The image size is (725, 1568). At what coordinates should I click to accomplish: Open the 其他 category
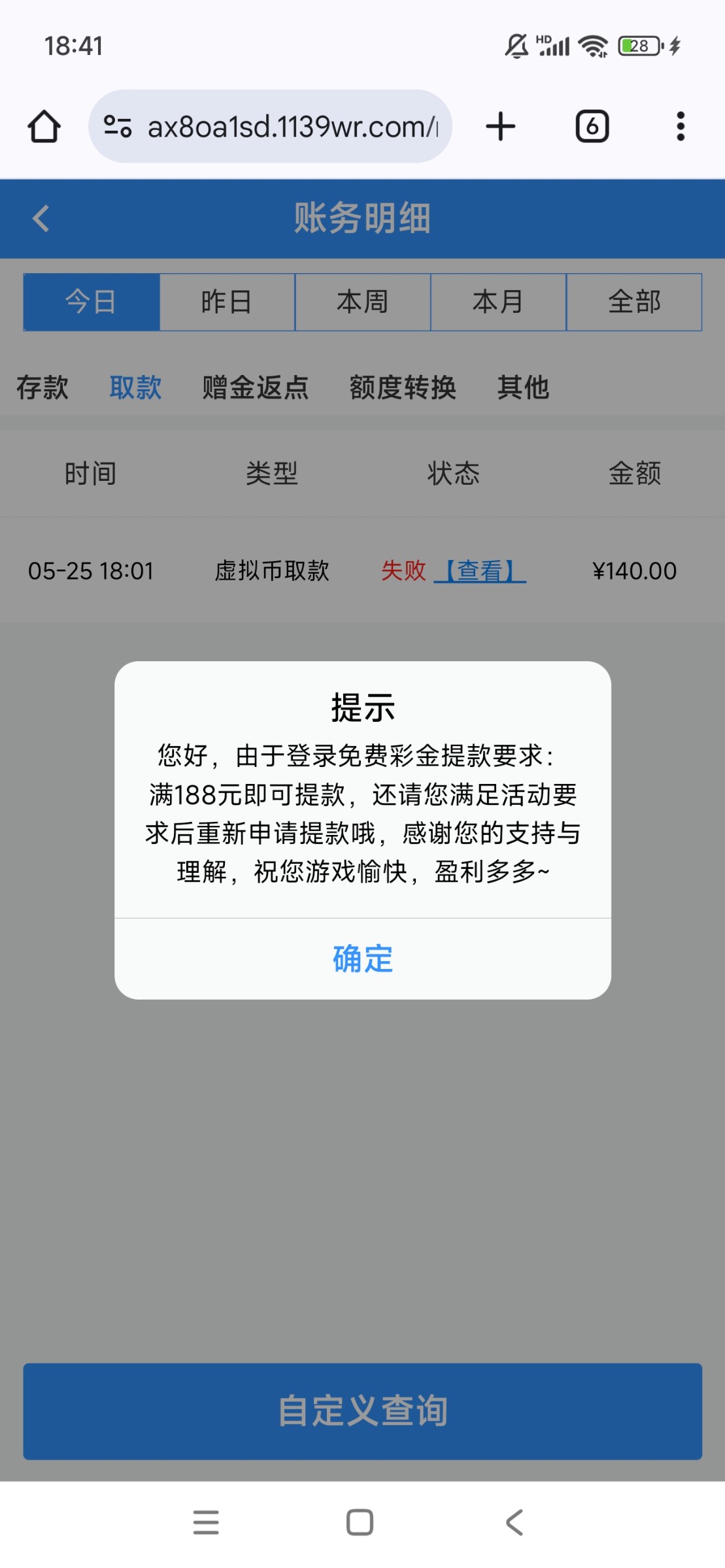click(523, 387)
